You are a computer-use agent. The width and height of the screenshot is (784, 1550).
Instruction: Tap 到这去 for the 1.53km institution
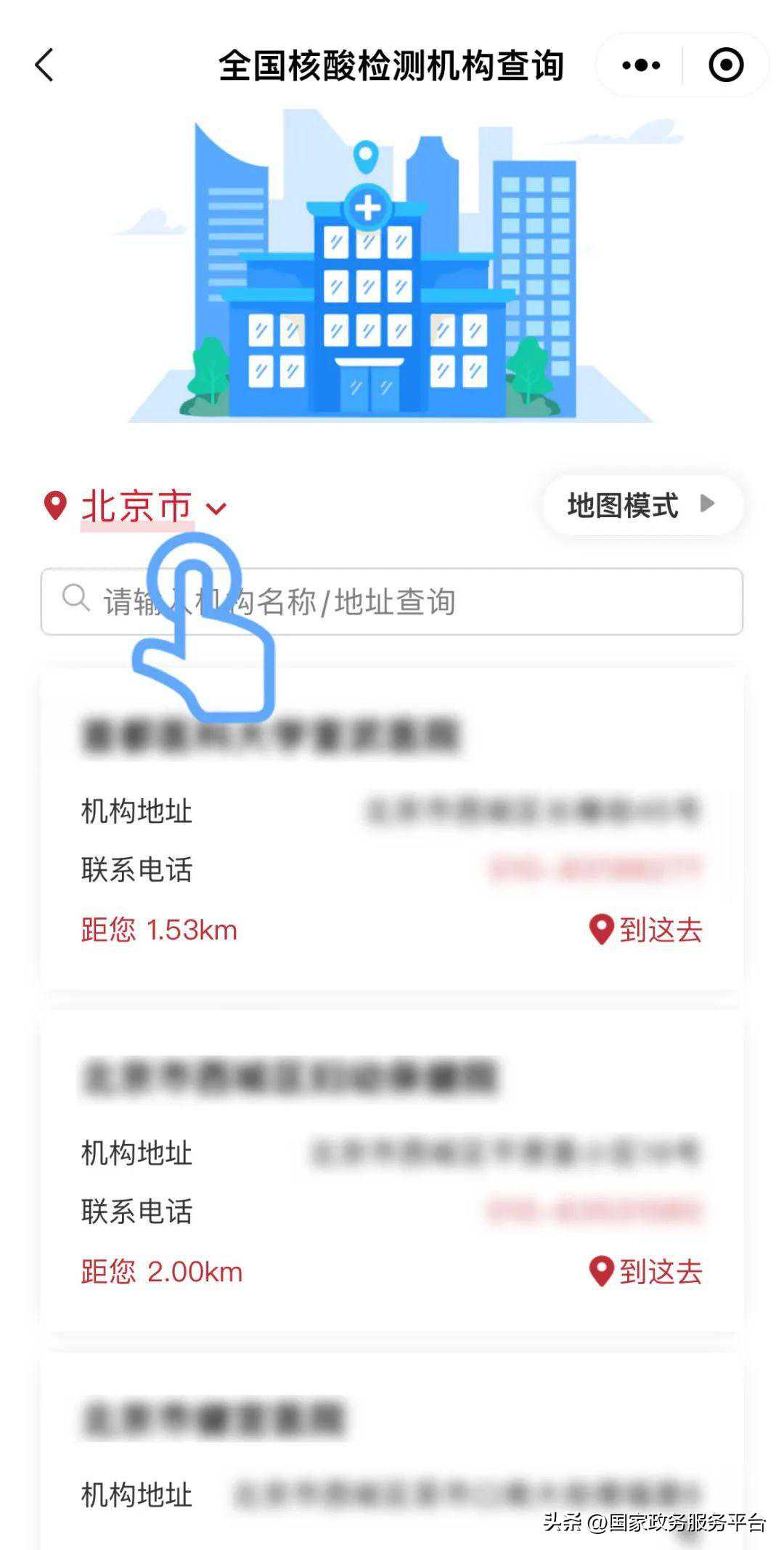click(645, 930)
